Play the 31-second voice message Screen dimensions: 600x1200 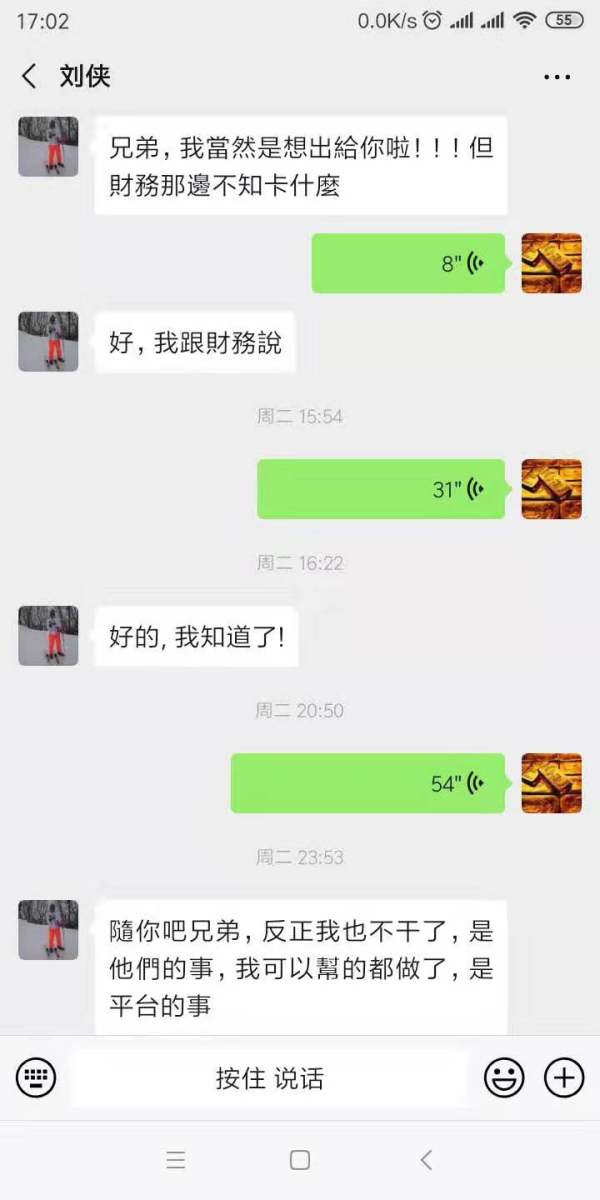tap(381, 489)
